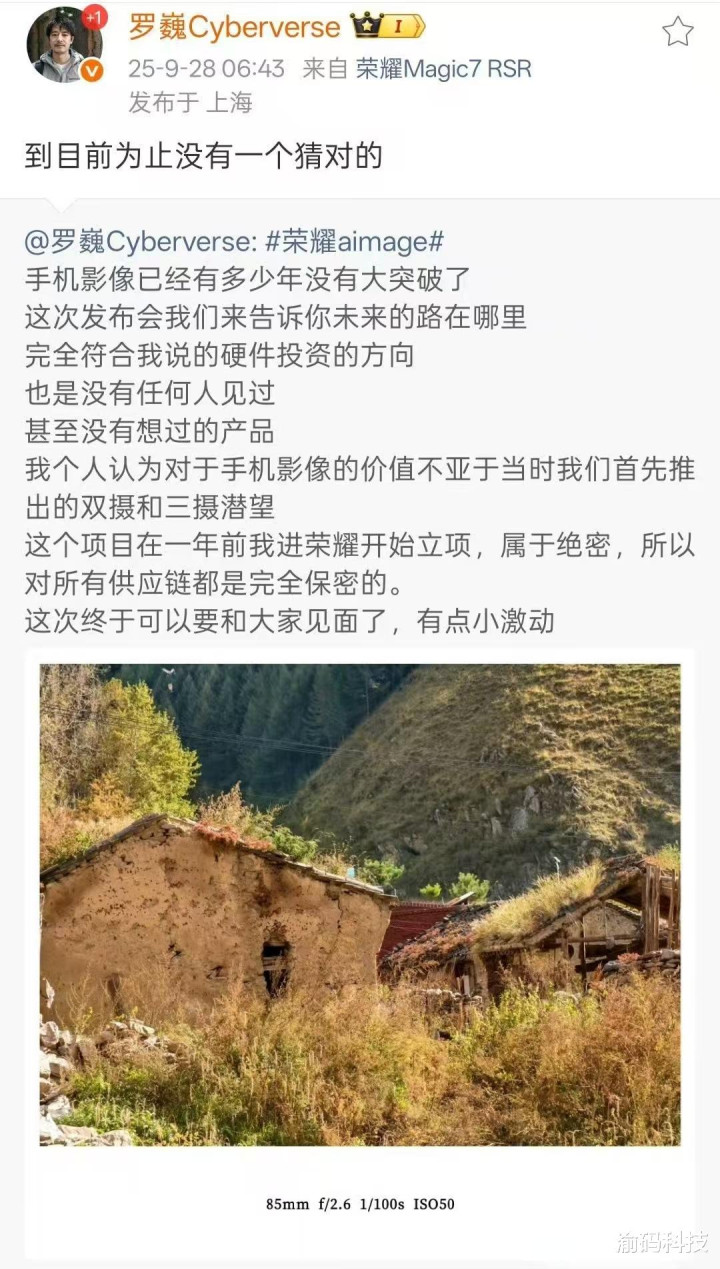
Task: Favorite this post with the star icon
Action: click(x=677, y=31)
